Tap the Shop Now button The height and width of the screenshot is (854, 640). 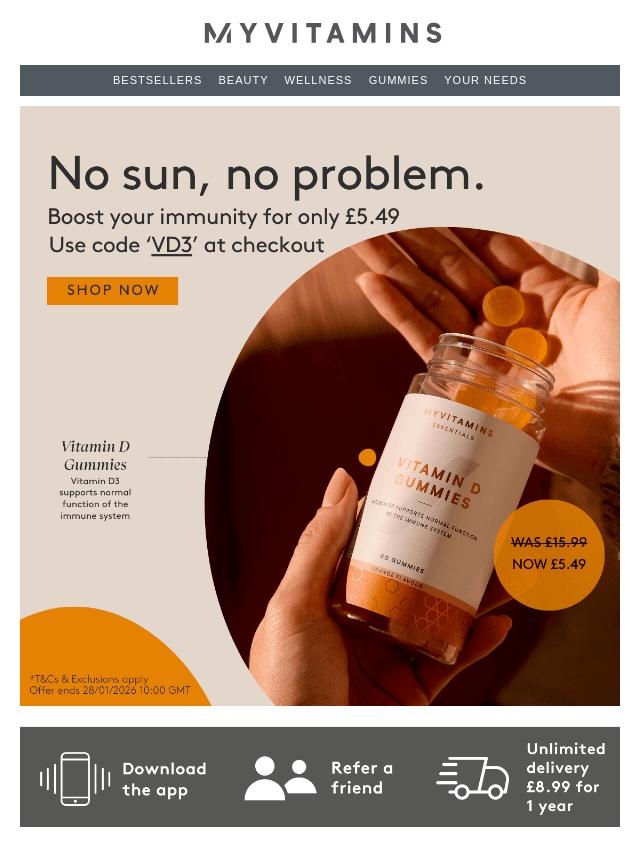(x=112, y=290)
